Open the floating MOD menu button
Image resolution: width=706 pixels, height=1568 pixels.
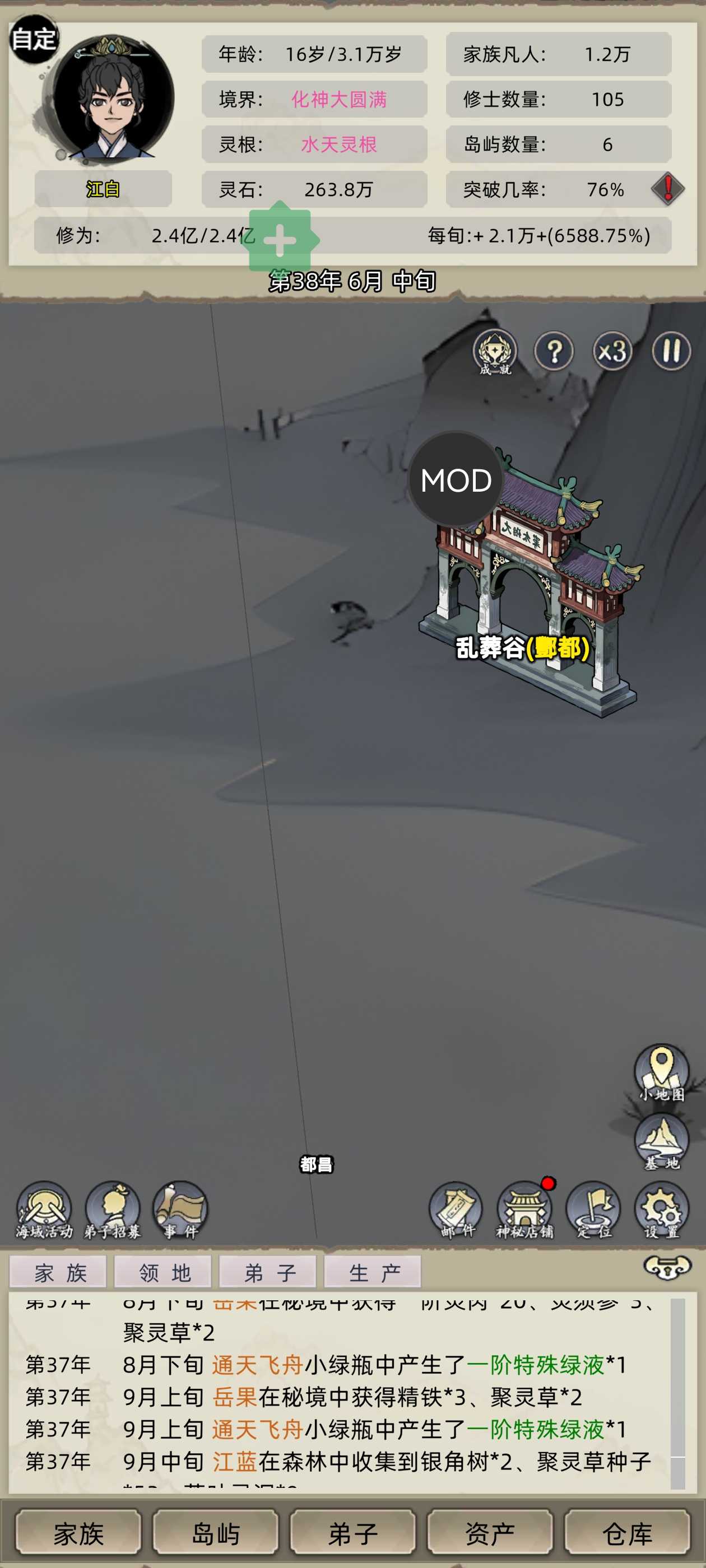point(456,480)
